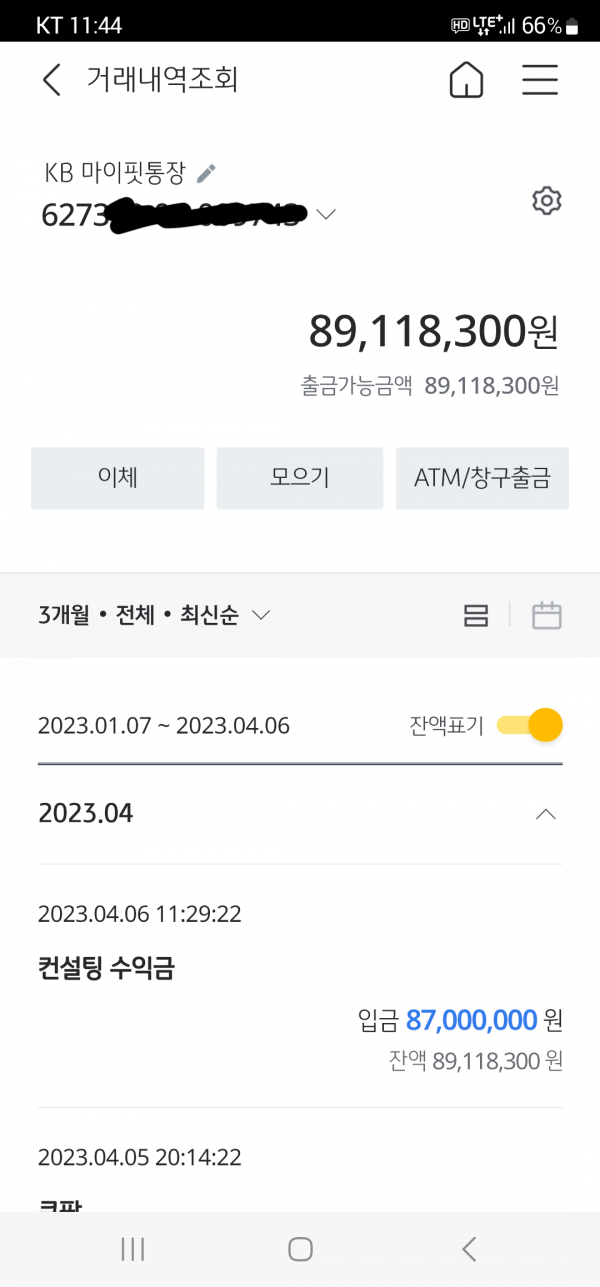This screenshot has width=600, height=1287.
Task: Open the home icon
Action: tap(466, 80)
